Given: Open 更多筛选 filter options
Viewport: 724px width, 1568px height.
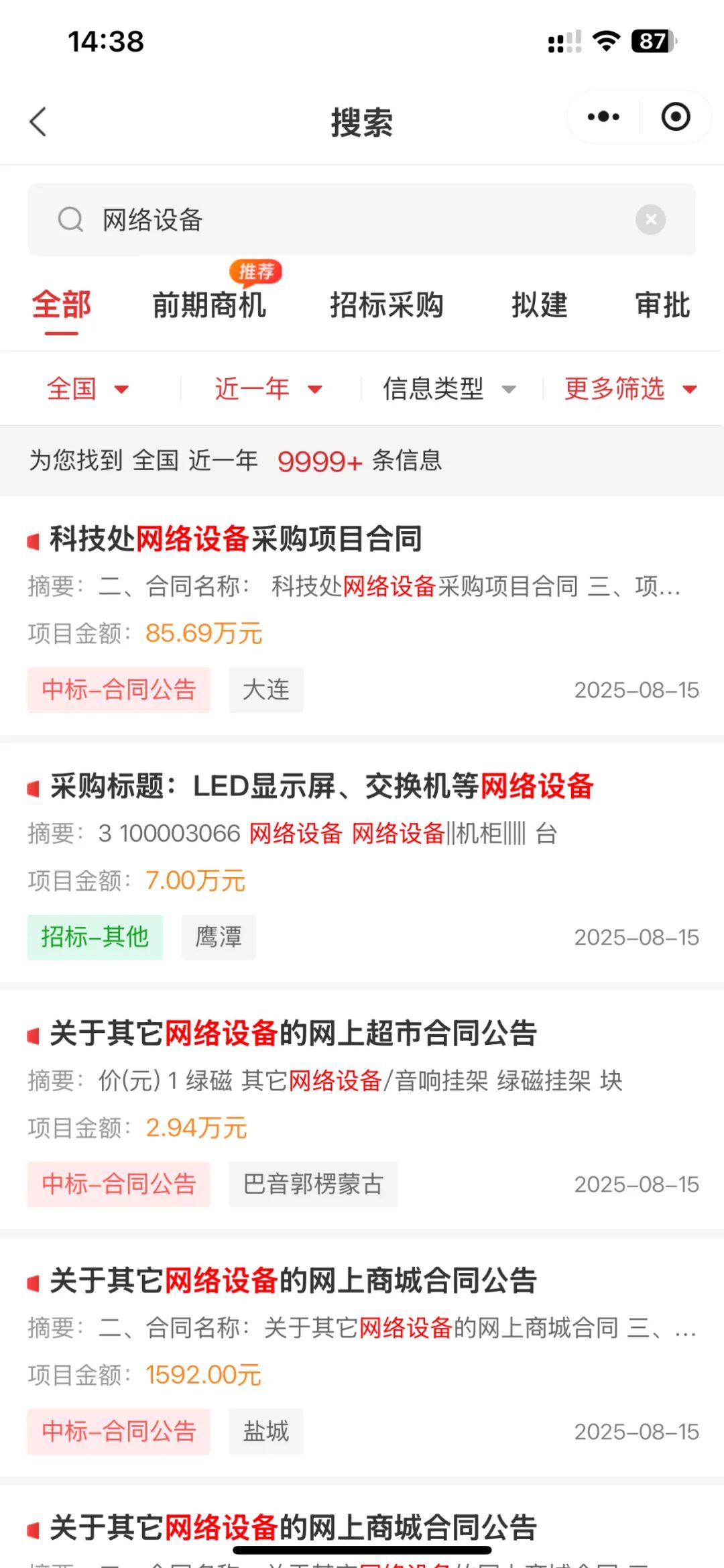Looking at the screenshot, I should tap(630, 388).
